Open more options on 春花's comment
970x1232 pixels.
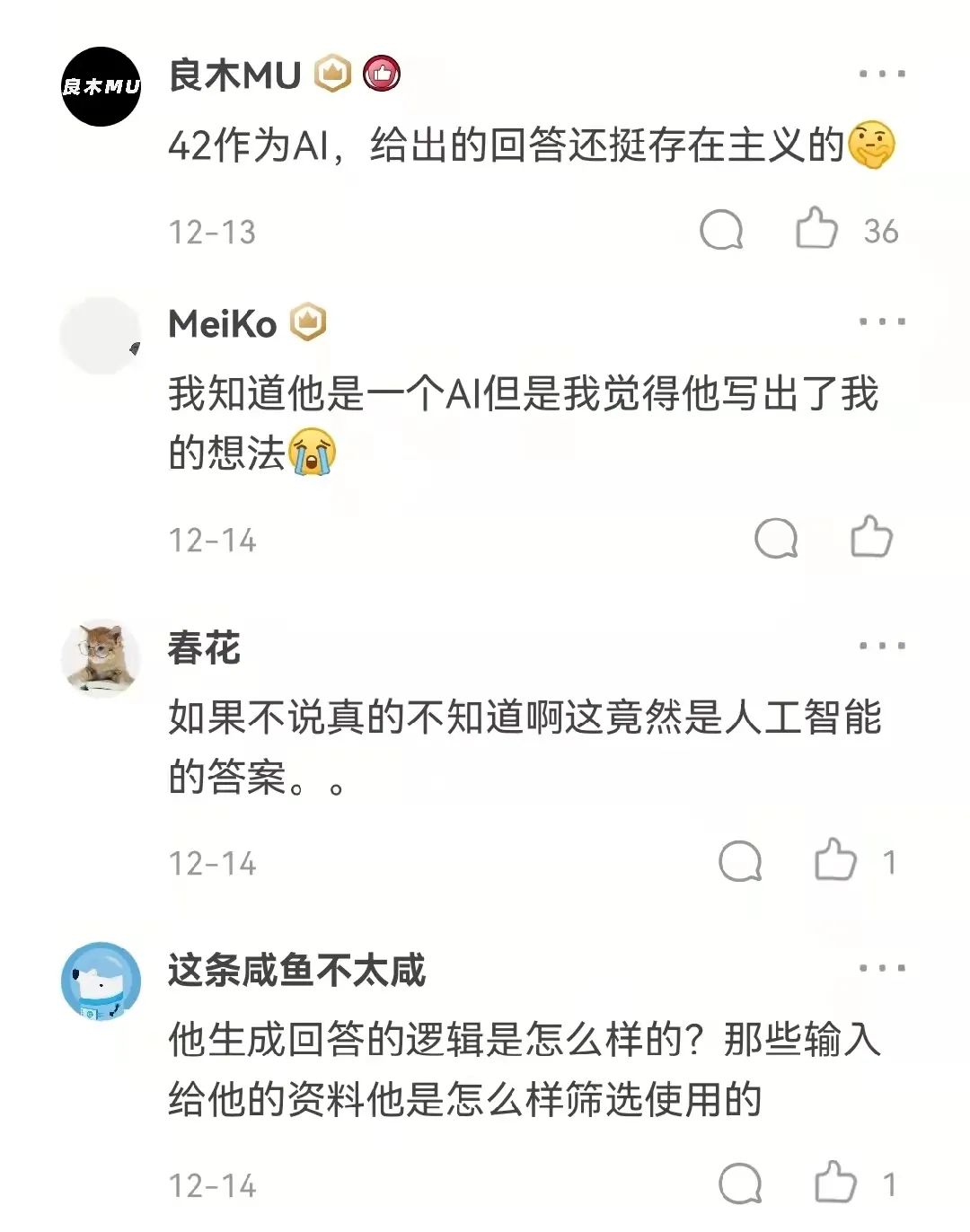click(x=881, y=646)
